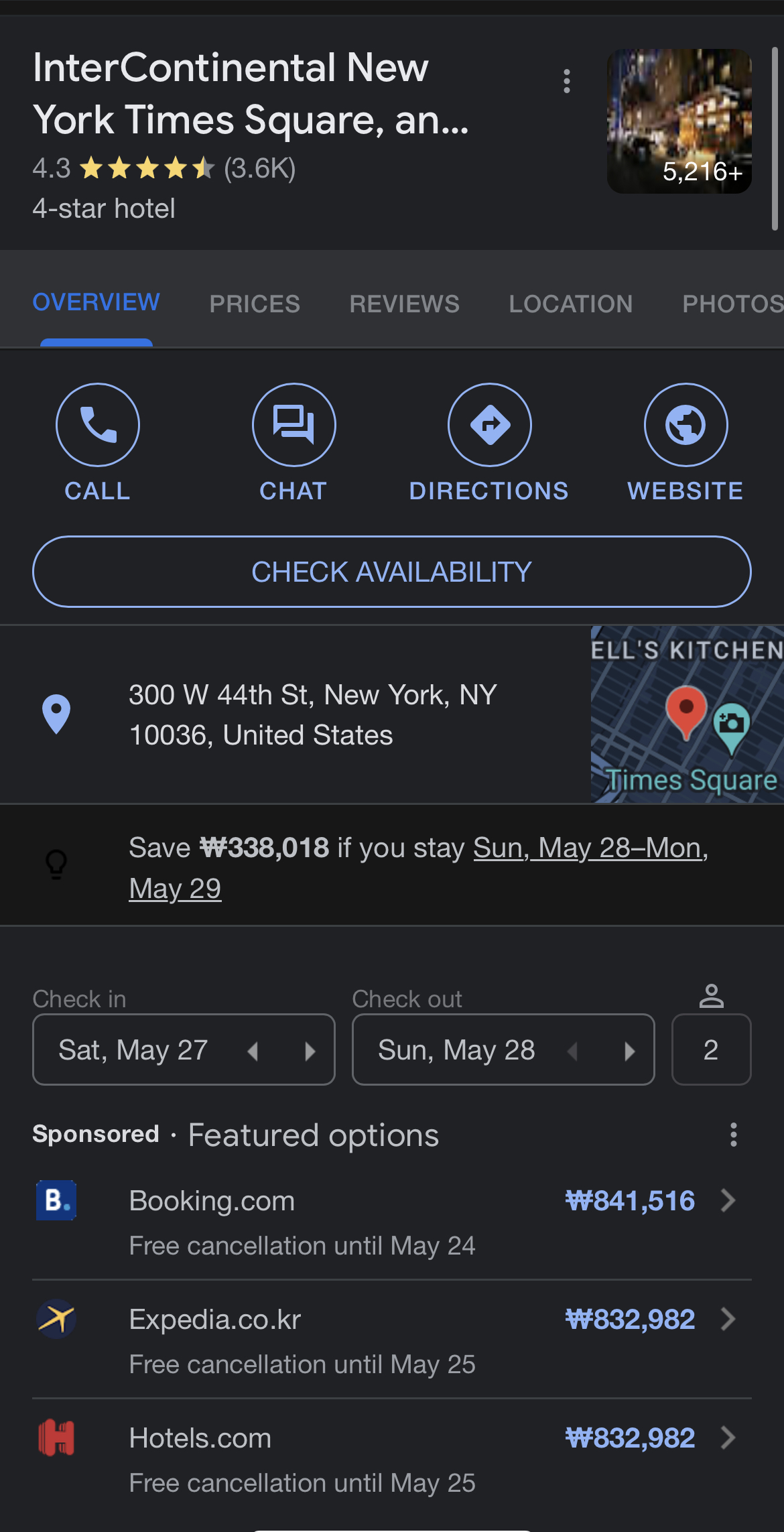
Task: Open the Expedia.co.kr offer
Action: point(392,1340)
